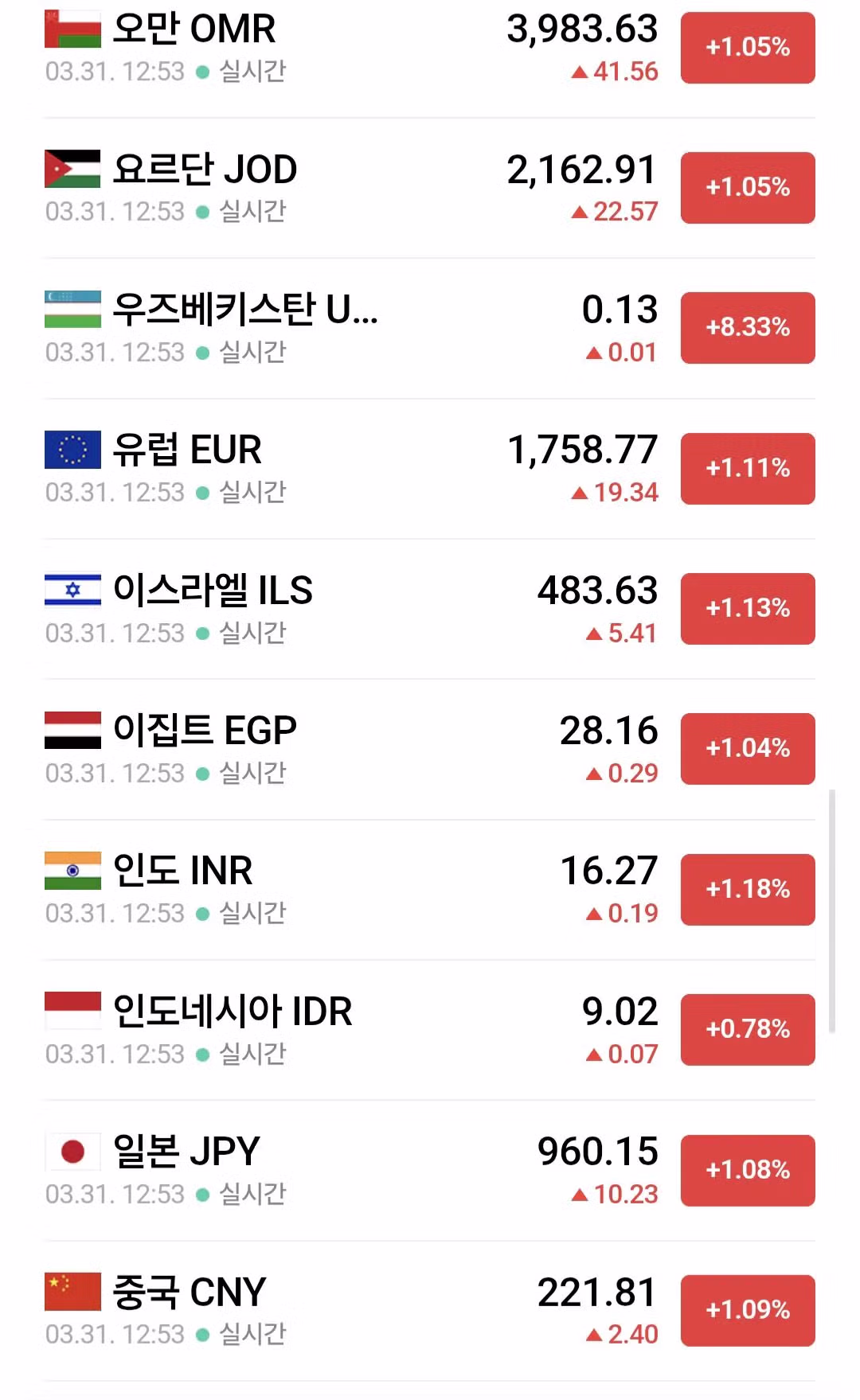Click the Egypt flag icon

click(x=72, y=731)
